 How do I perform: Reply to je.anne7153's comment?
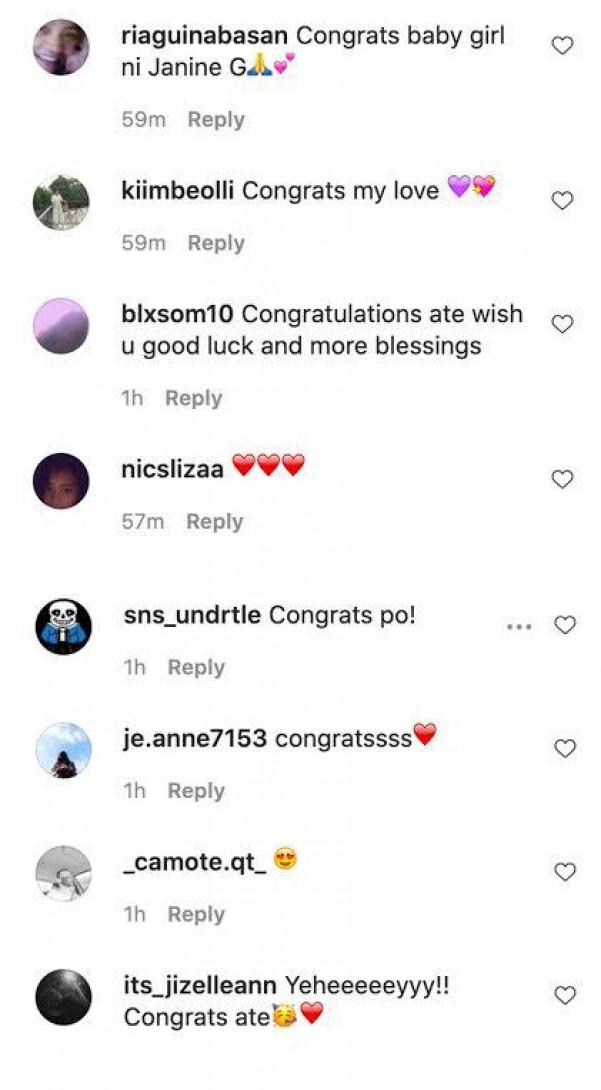click(x=195, y=791)
